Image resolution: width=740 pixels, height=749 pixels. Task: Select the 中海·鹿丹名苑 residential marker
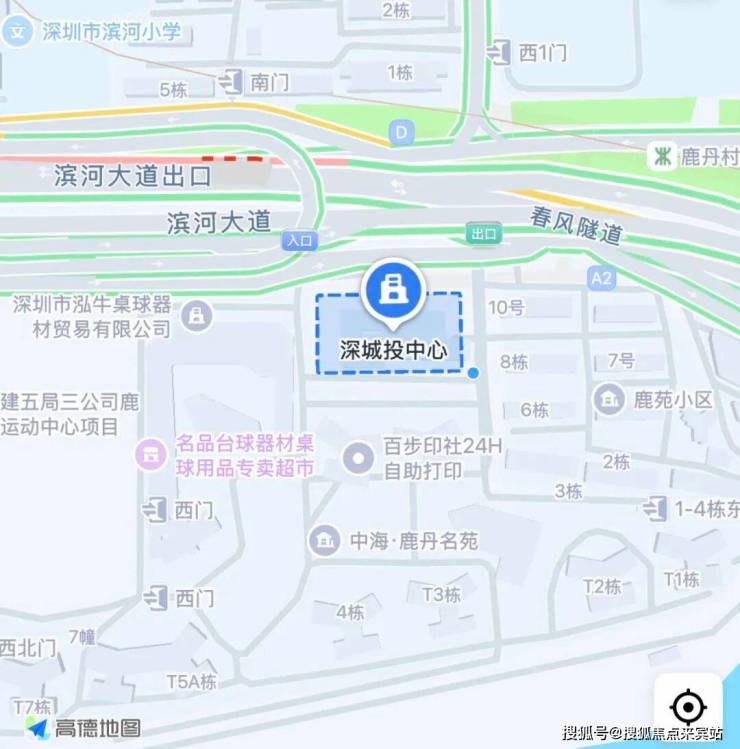tap(324, 541)
